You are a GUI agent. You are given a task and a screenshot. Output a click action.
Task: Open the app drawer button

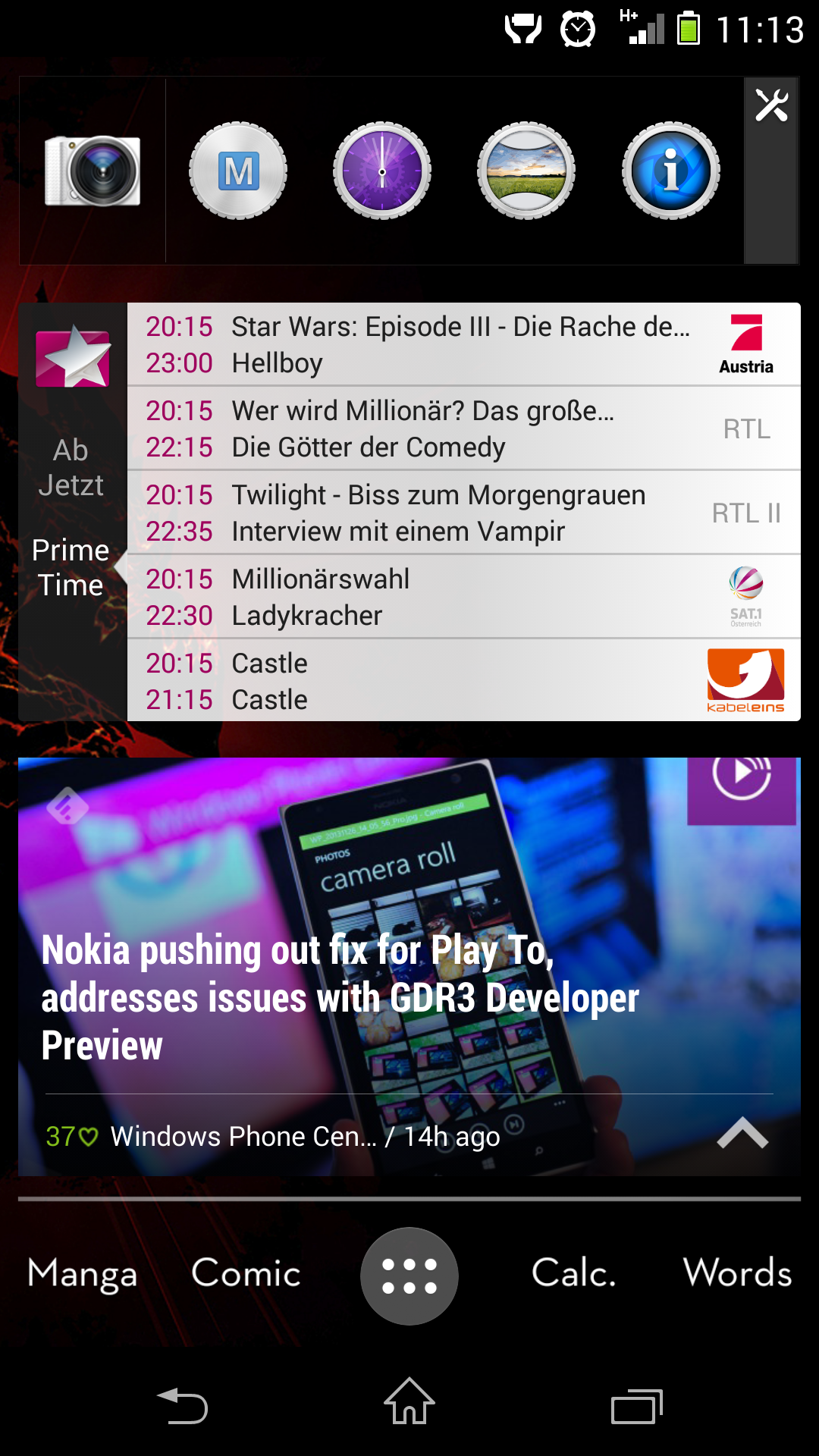coord(409,1276)
